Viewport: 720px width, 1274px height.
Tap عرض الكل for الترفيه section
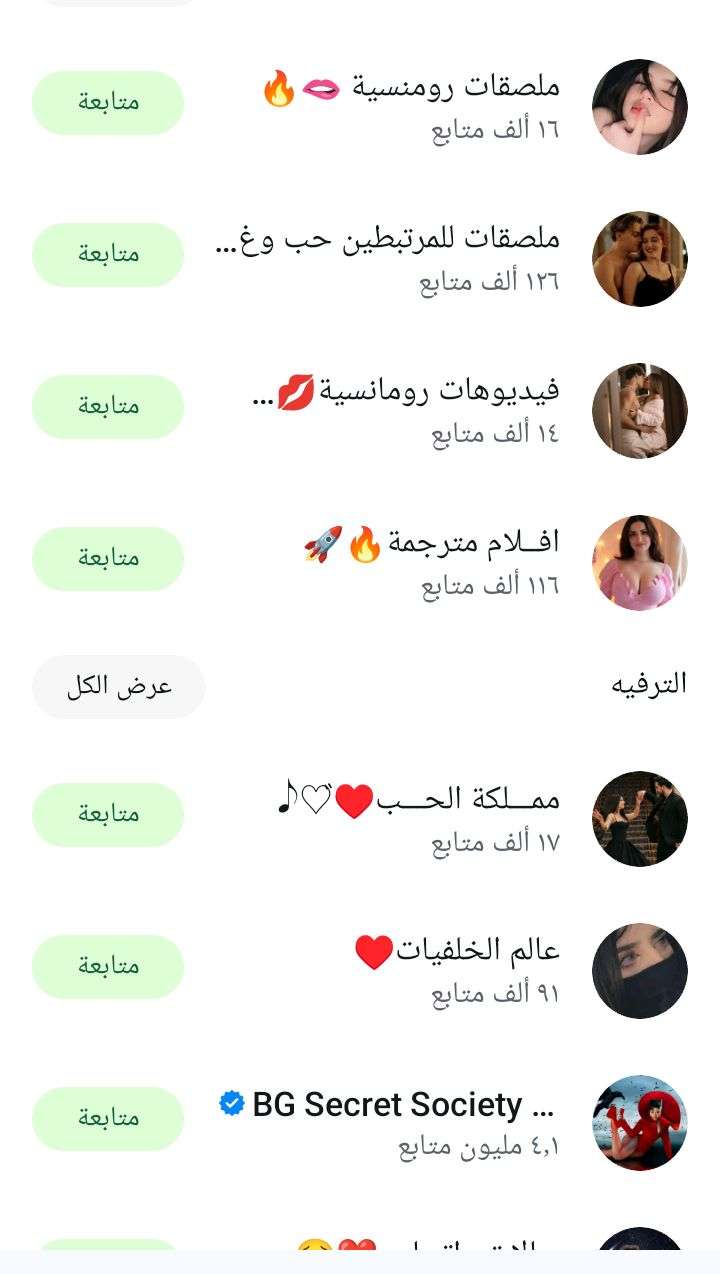tap(118, 686)
